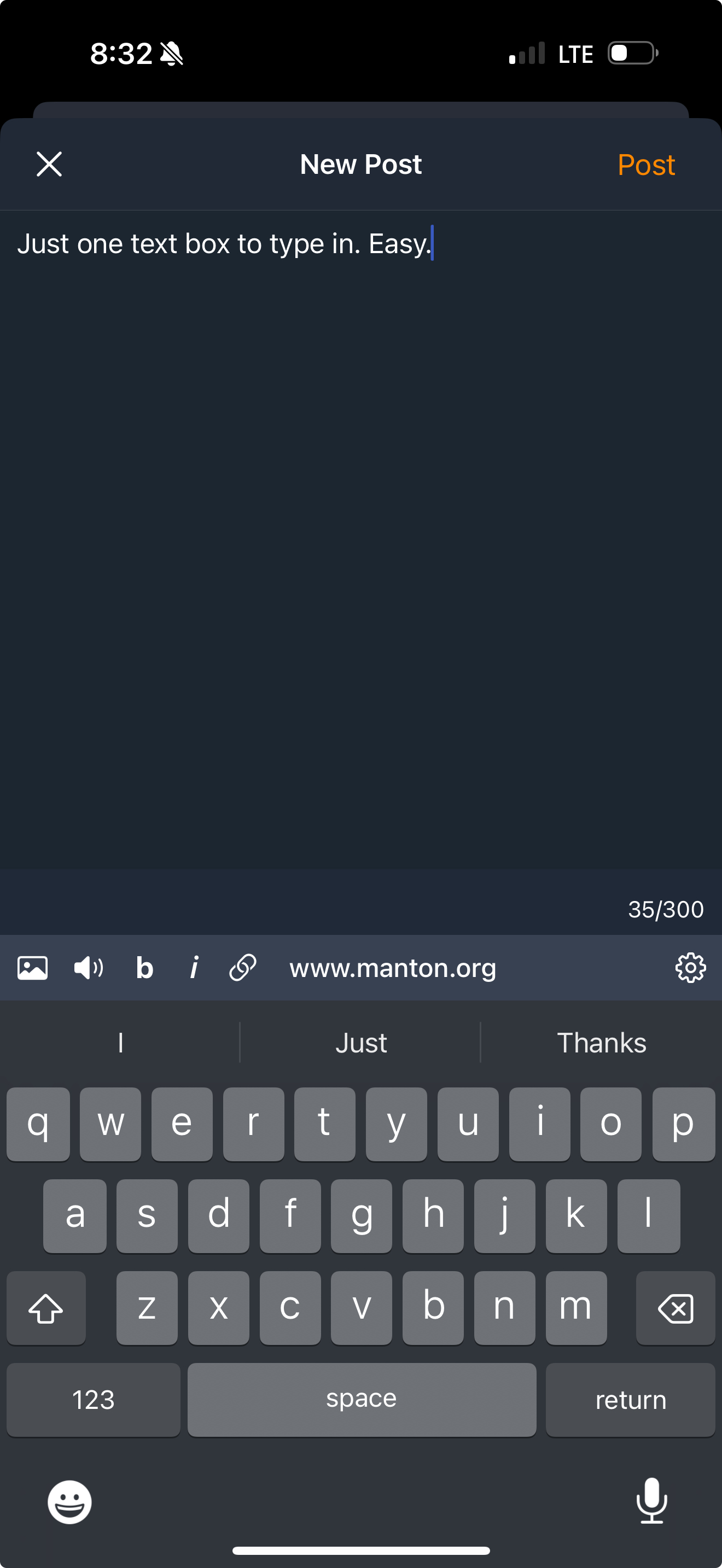Close the New Post composer

point(49,165)
